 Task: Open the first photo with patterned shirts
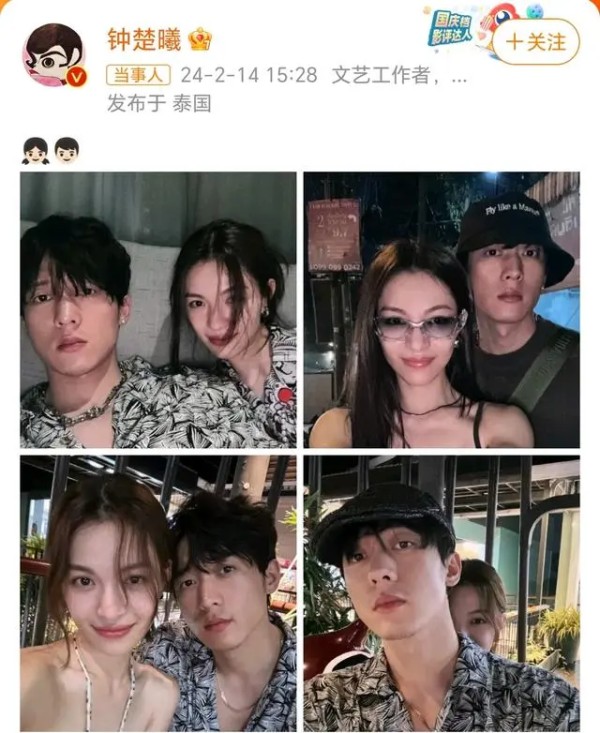(158, 309)
